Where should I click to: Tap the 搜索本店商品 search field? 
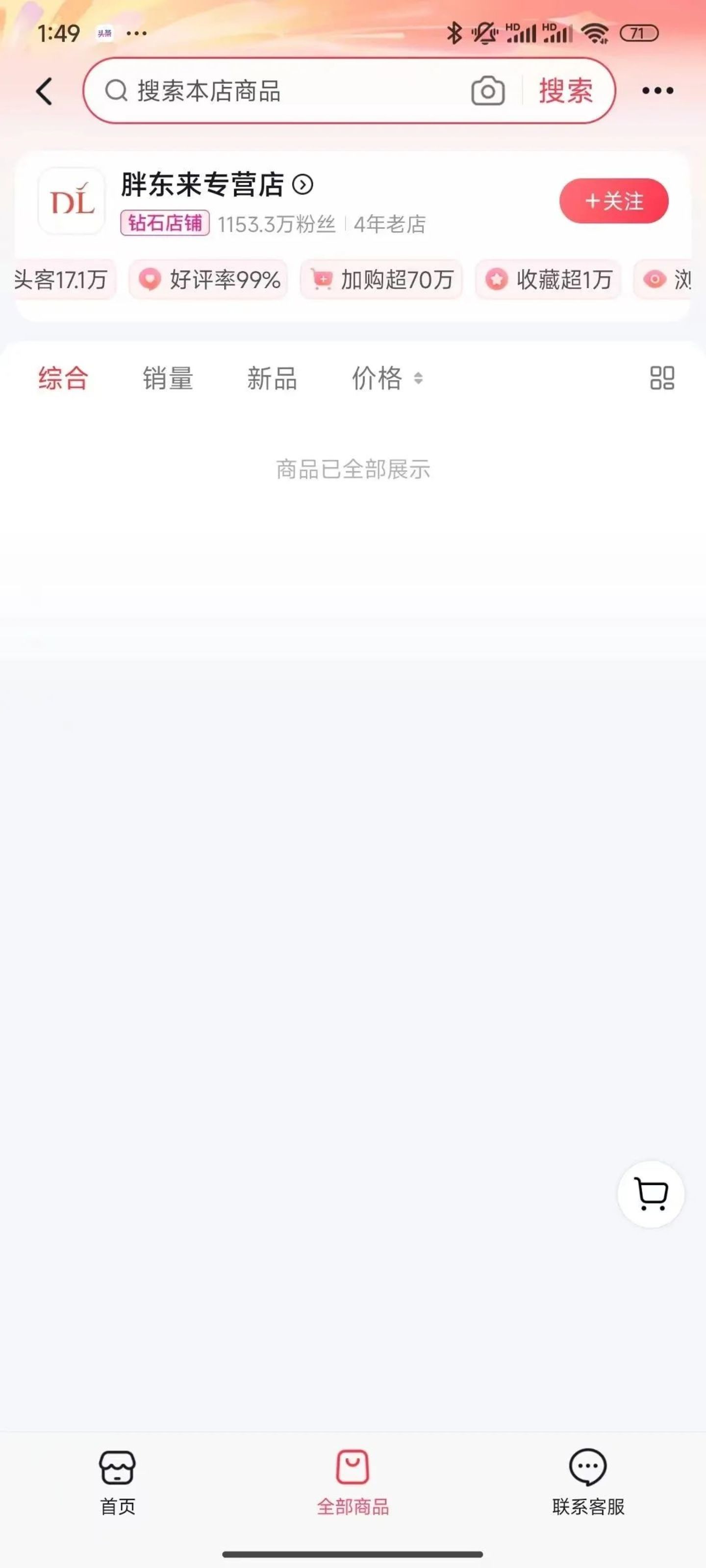pos(274,91)
